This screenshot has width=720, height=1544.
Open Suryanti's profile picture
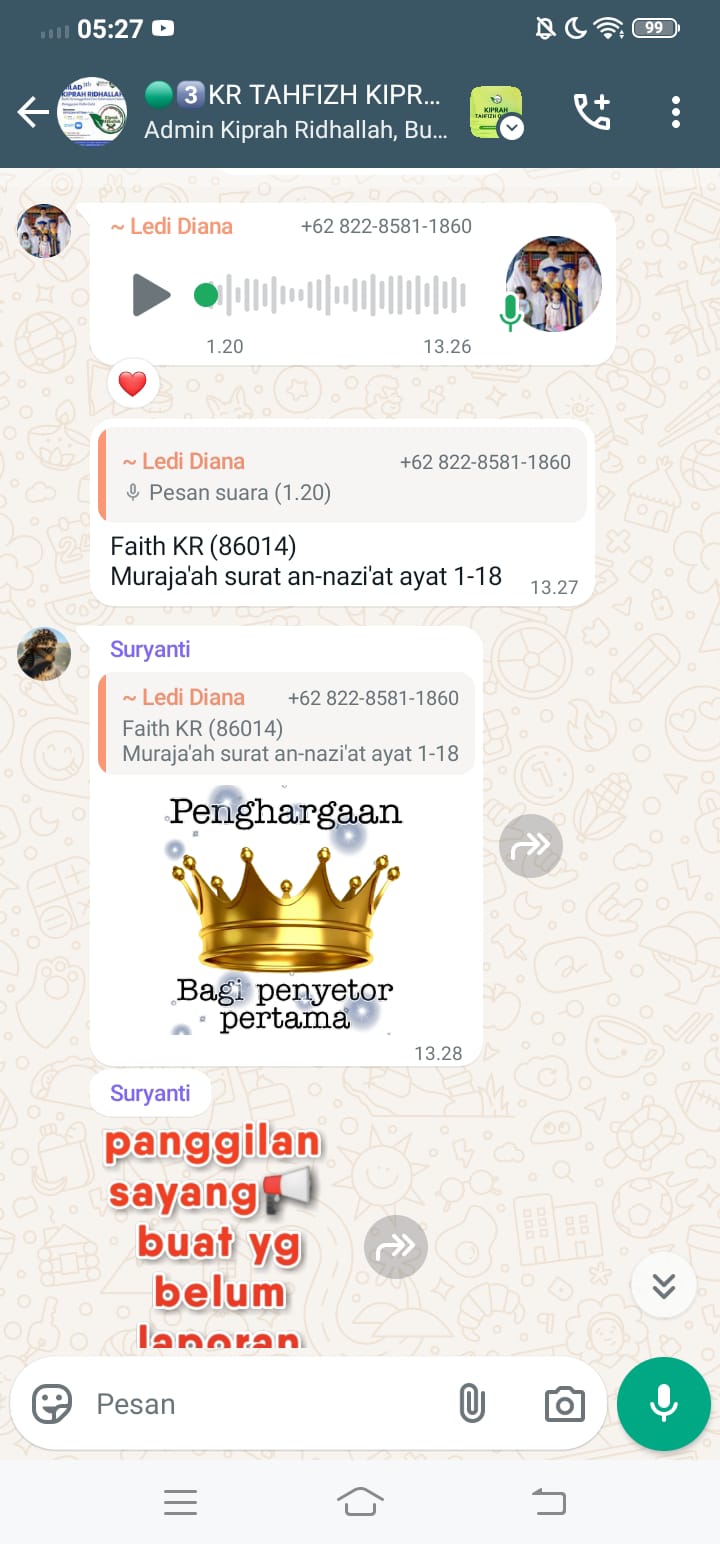point(44,654)
